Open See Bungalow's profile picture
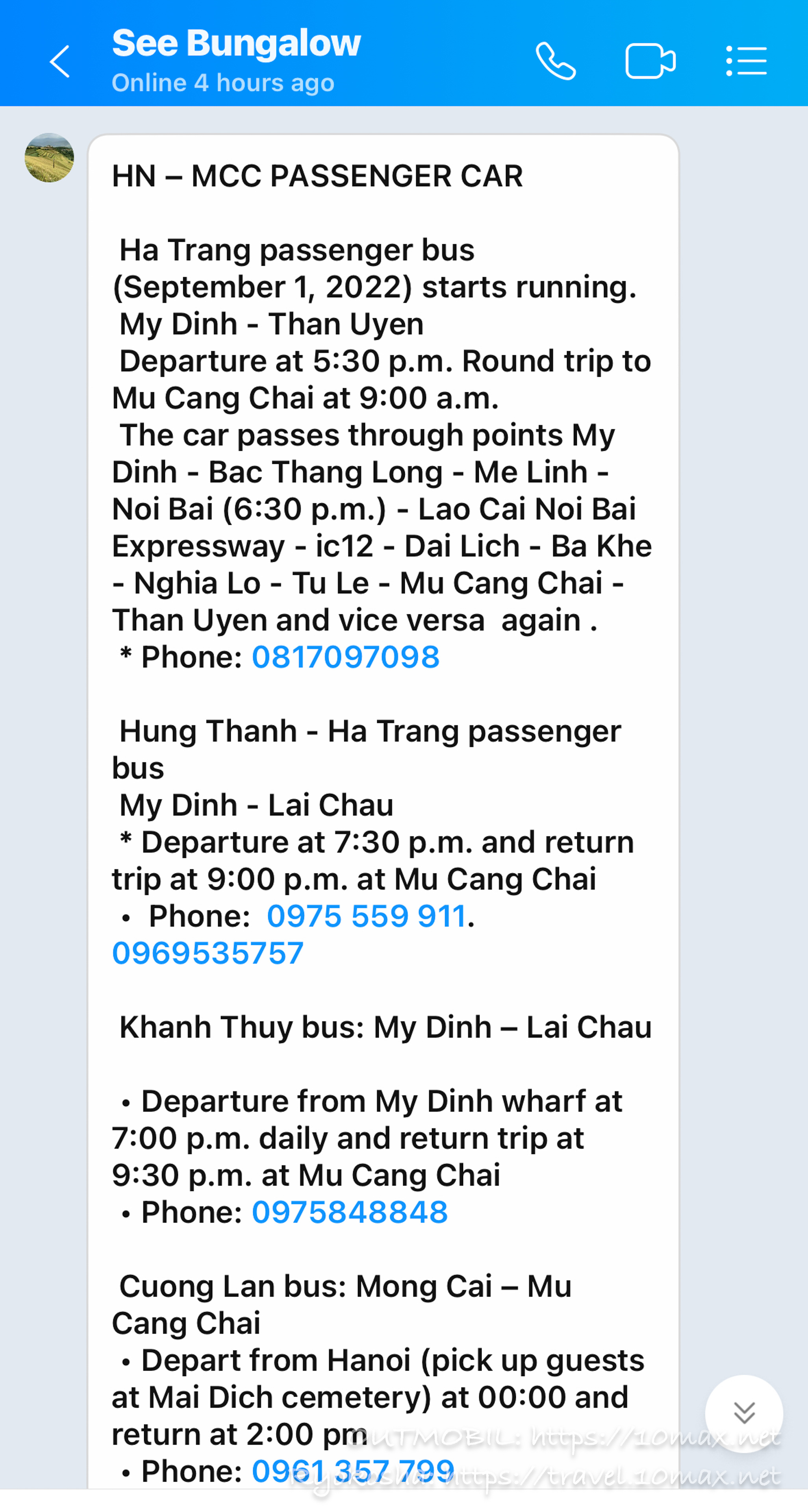 tap(49, 157)
